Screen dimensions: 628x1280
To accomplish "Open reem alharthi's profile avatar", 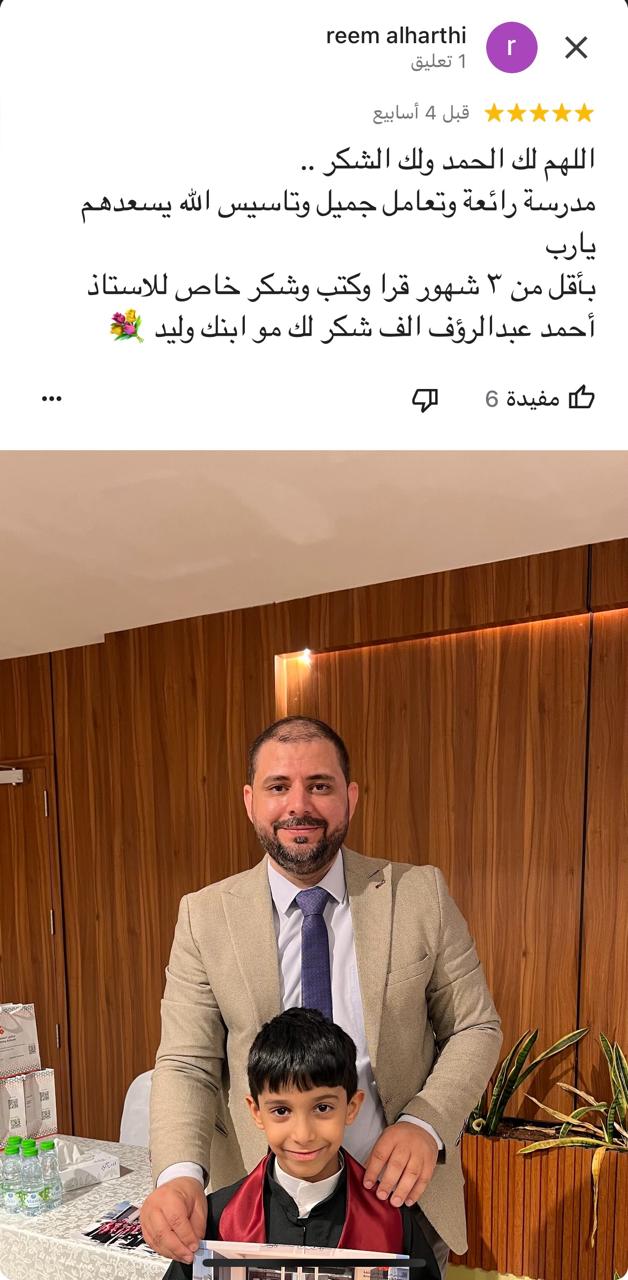I will coord(511,48).
